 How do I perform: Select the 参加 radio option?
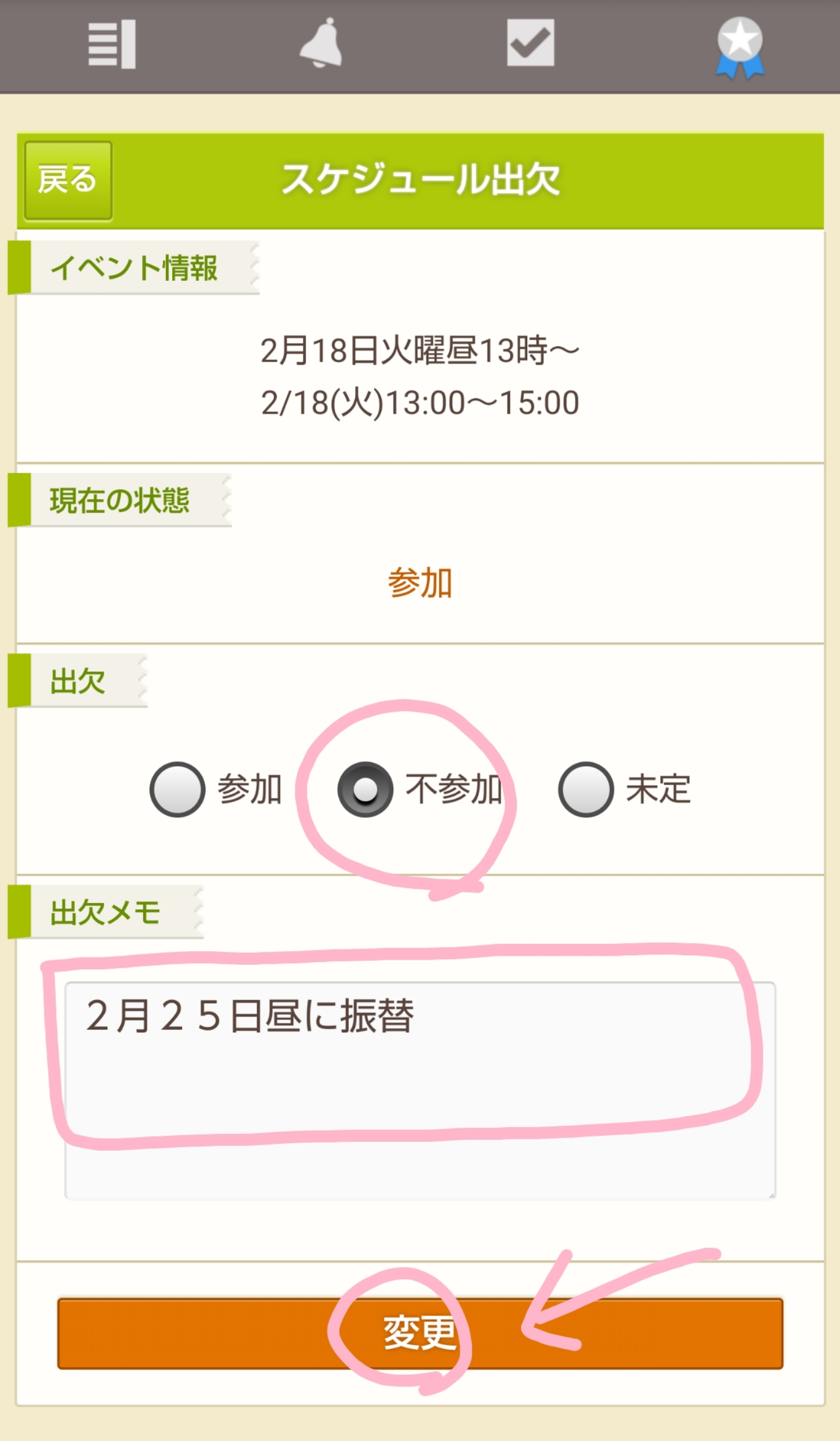pos(178,790)
